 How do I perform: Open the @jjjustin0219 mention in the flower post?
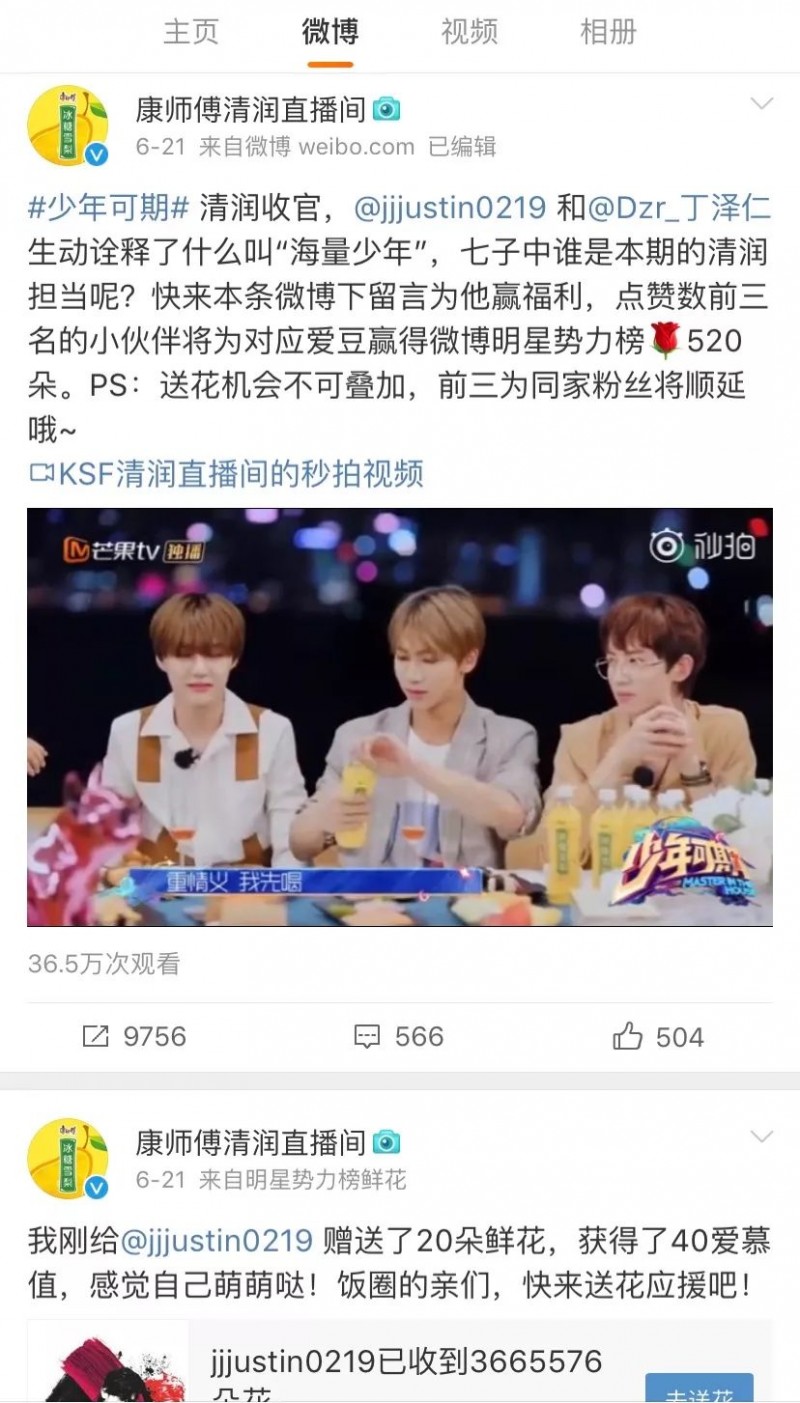tap(216, 1241)
